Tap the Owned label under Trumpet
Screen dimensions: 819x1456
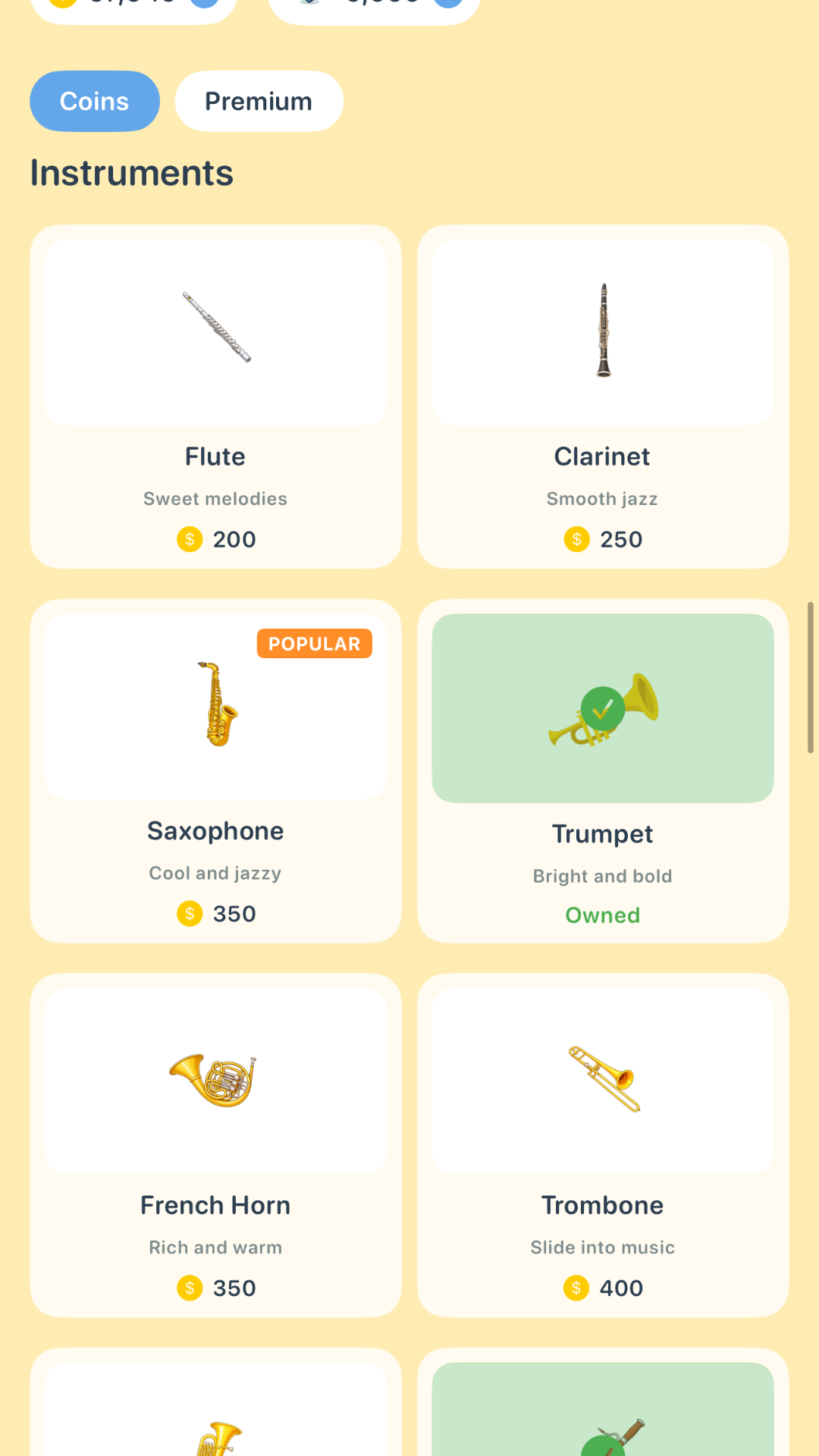click(602, 915)
